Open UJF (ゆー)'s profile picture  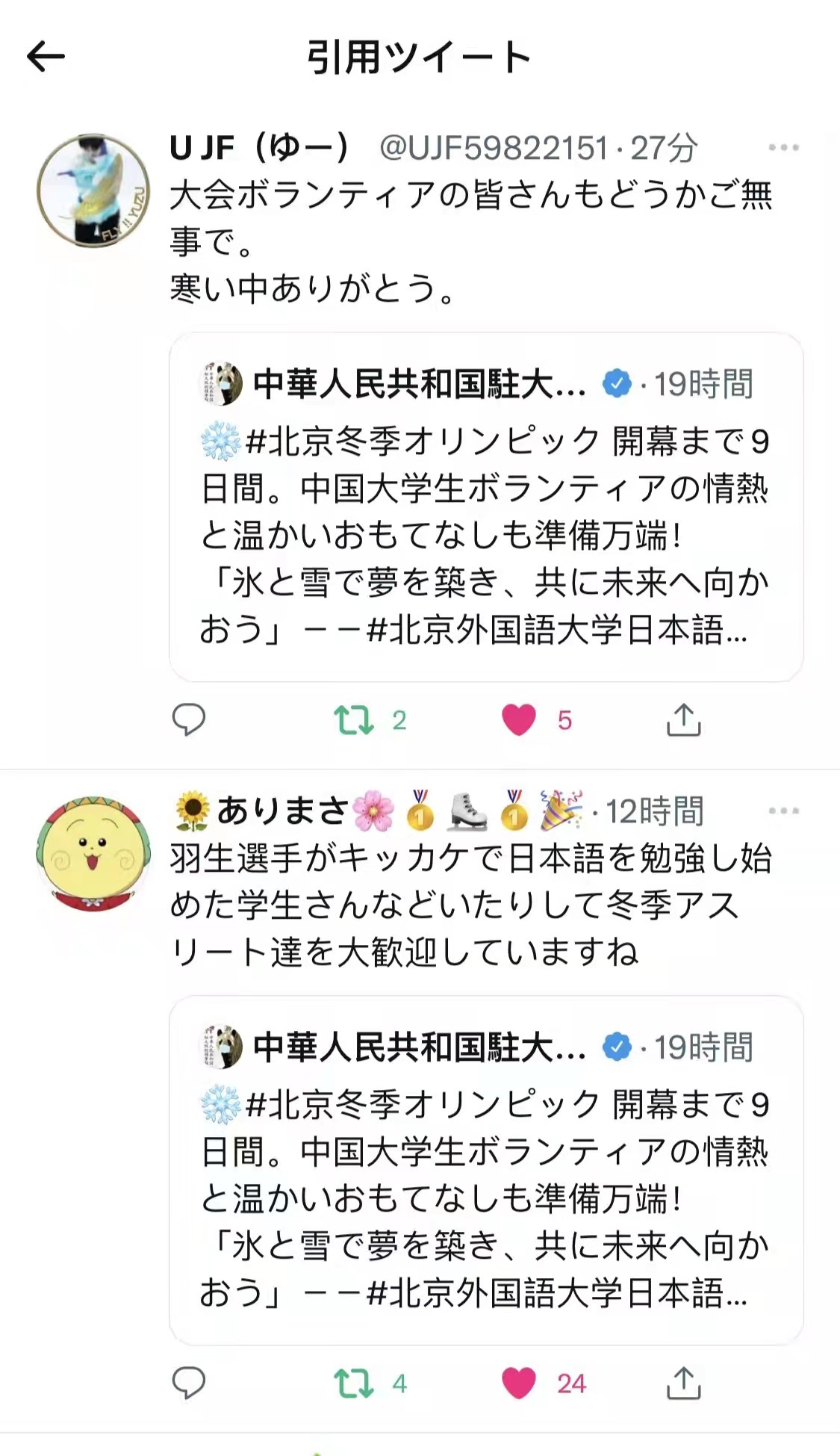(x=93, y=190)
